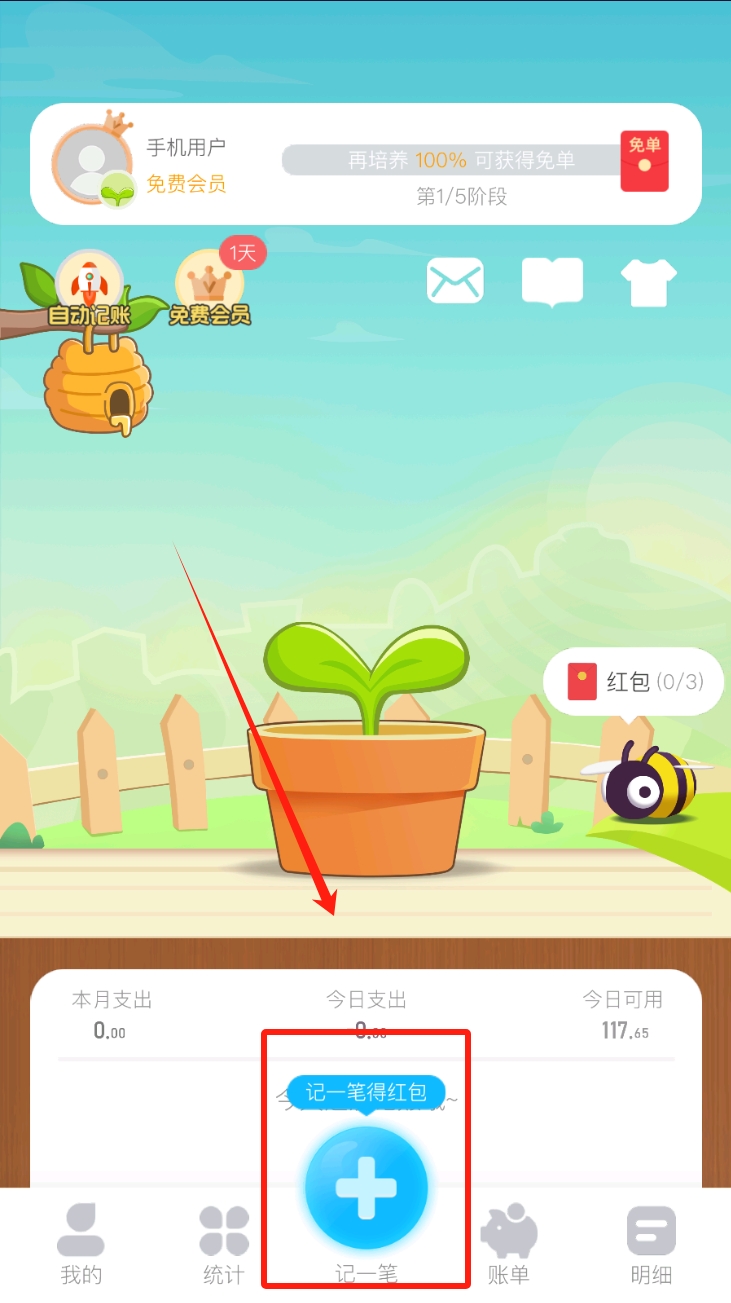Image resolution: width=731 pixels, height=1303 pixels.
Task: Switch to the 账单 tab
Action: pos(509,1244)
